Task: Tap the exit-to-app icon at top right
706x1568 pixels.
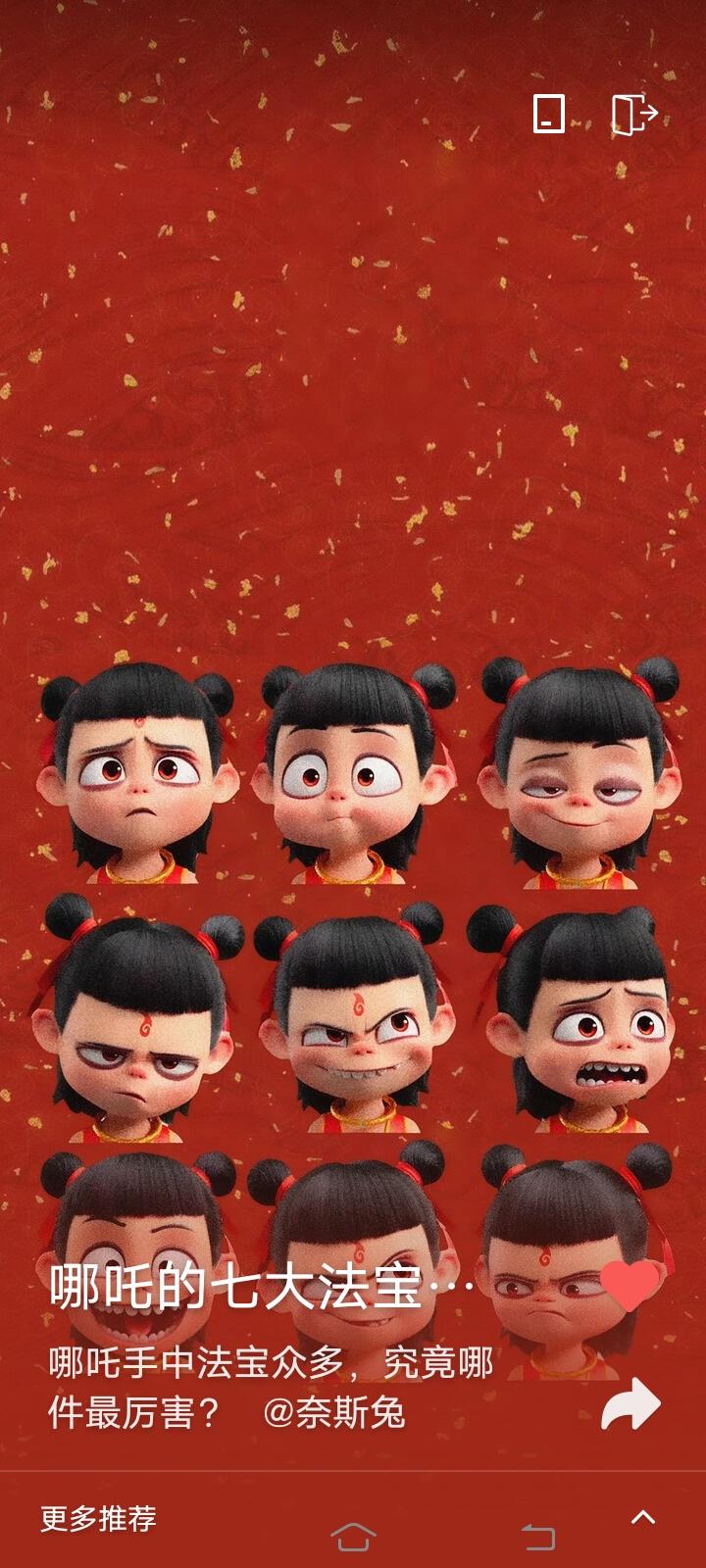Action: (633, 113)
